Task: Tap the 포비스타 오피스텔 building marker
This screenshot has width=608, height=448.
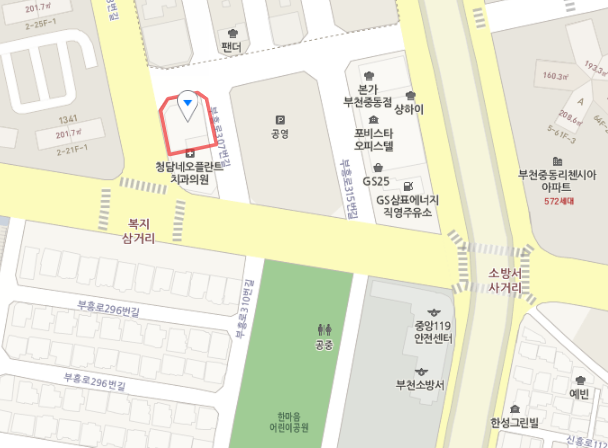Action: pos(374,119)
